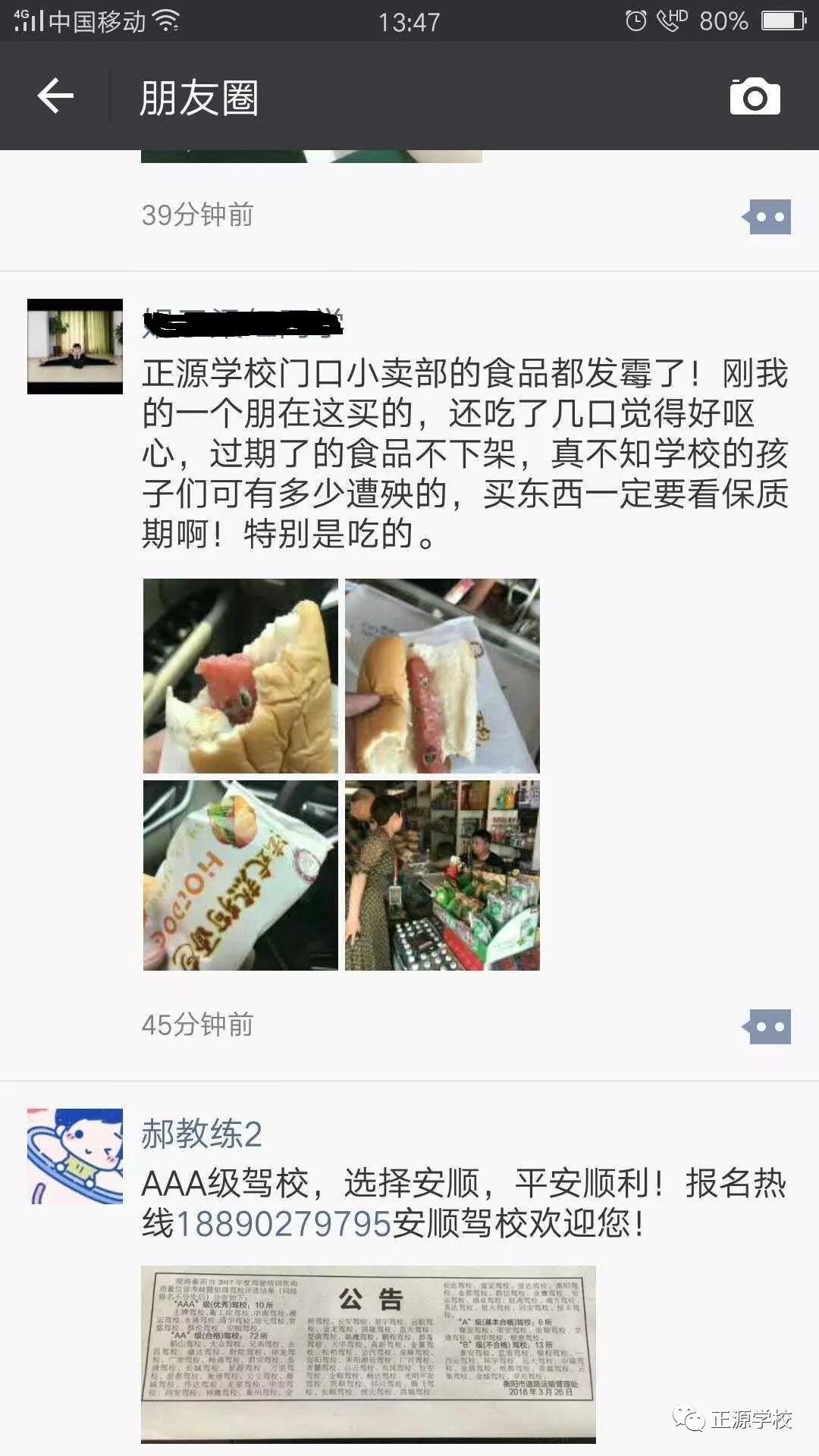Open 郝教练2's profile picture

click(x=75, y=1156)
